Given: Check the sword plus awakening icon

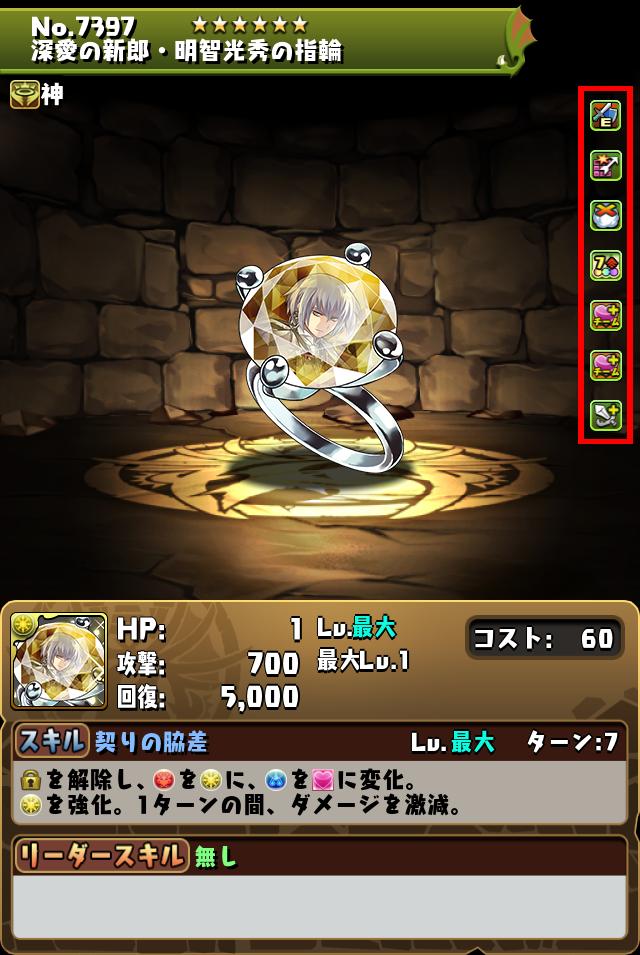Looking at the screenshot, I should pyautogui.click(x=606, y=413).
